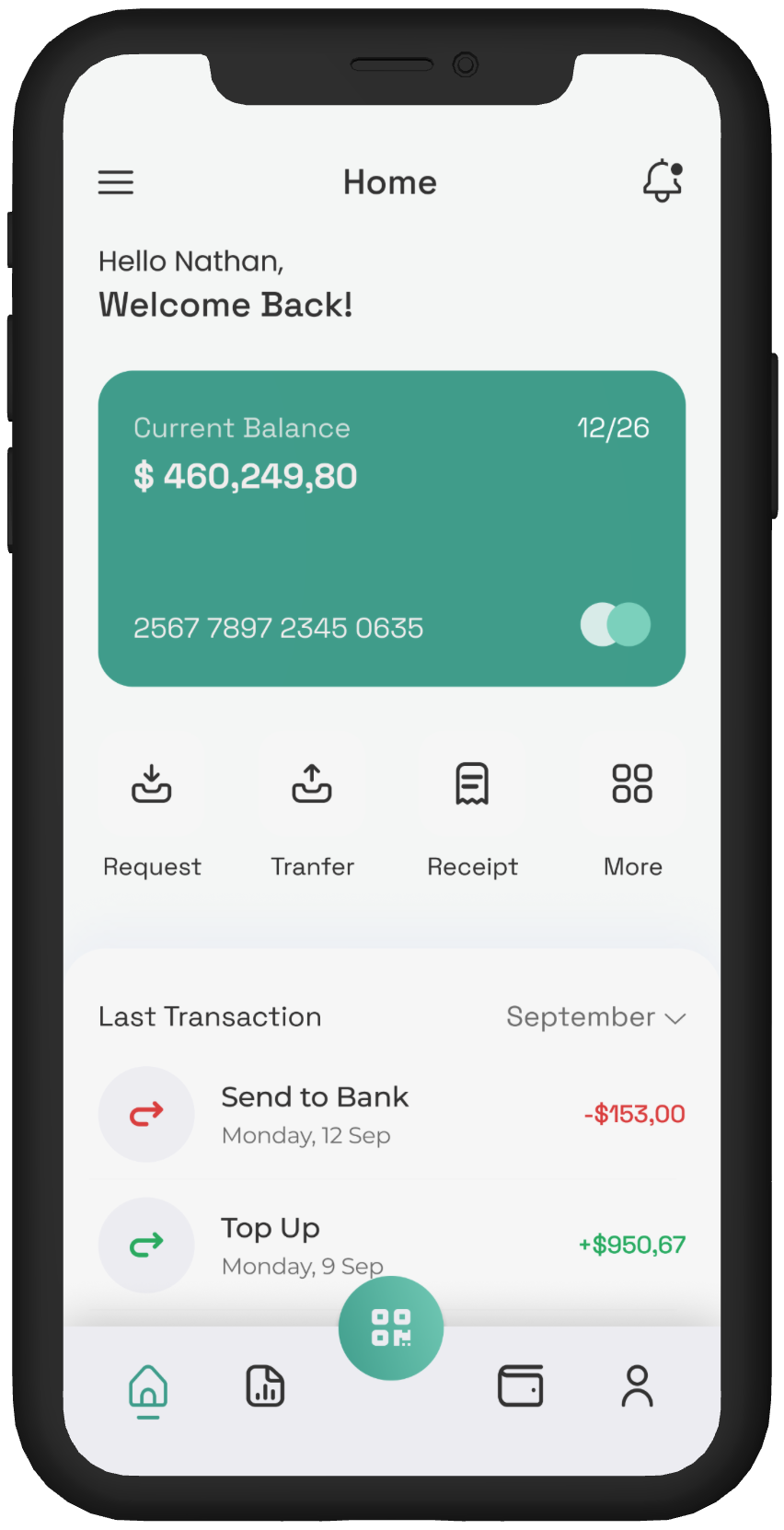
Task: Expand the September month dropdown
Action: (596, 1017)
